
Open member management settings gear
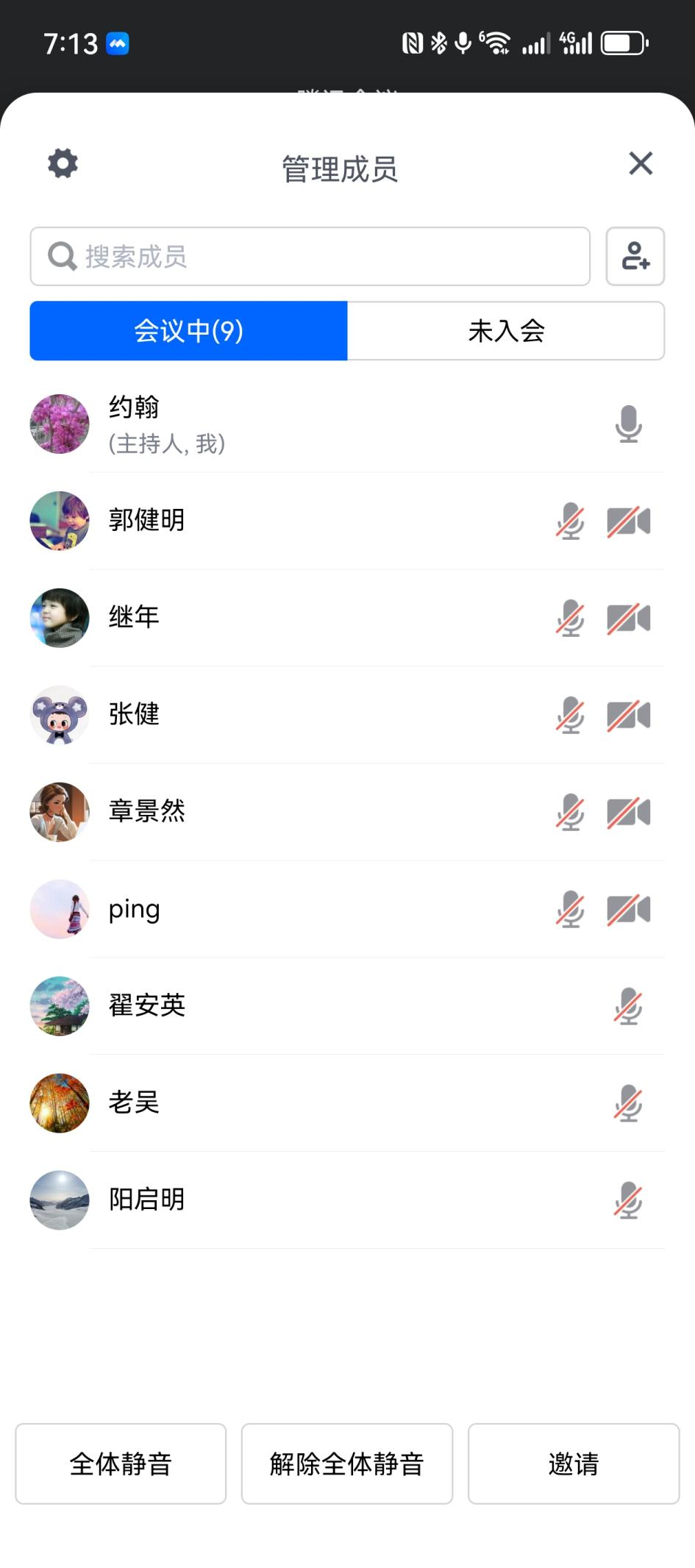[63, 163]
